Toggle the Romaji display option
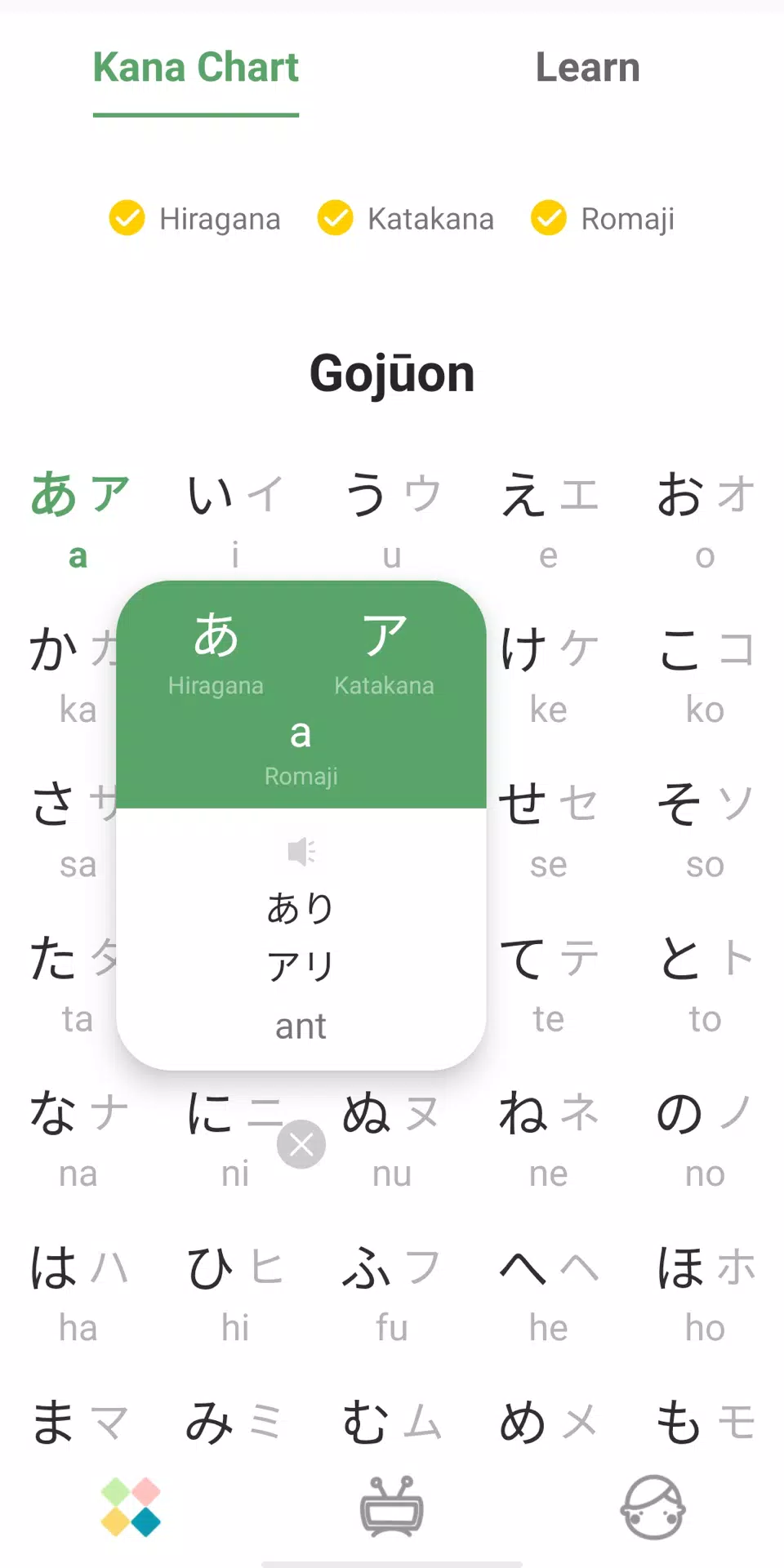784x1568 pixels. coord(627,218)
